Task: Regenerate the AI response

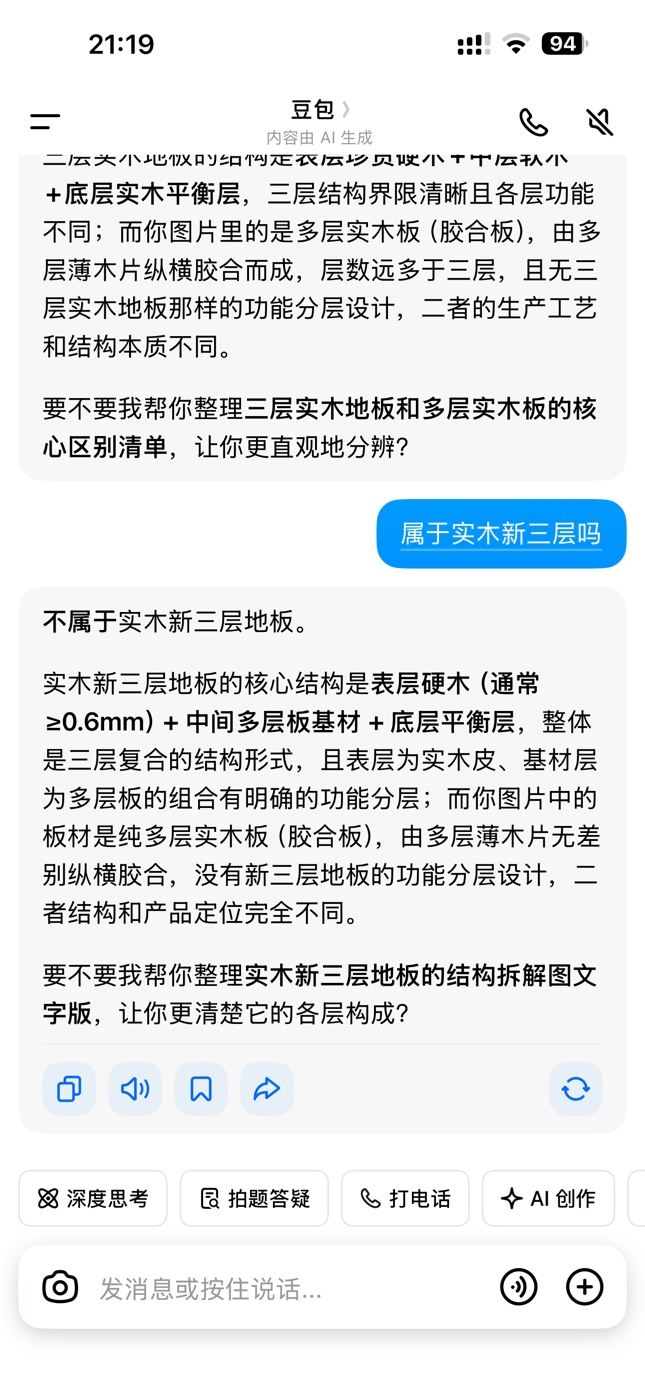Action: (576, 1088)
